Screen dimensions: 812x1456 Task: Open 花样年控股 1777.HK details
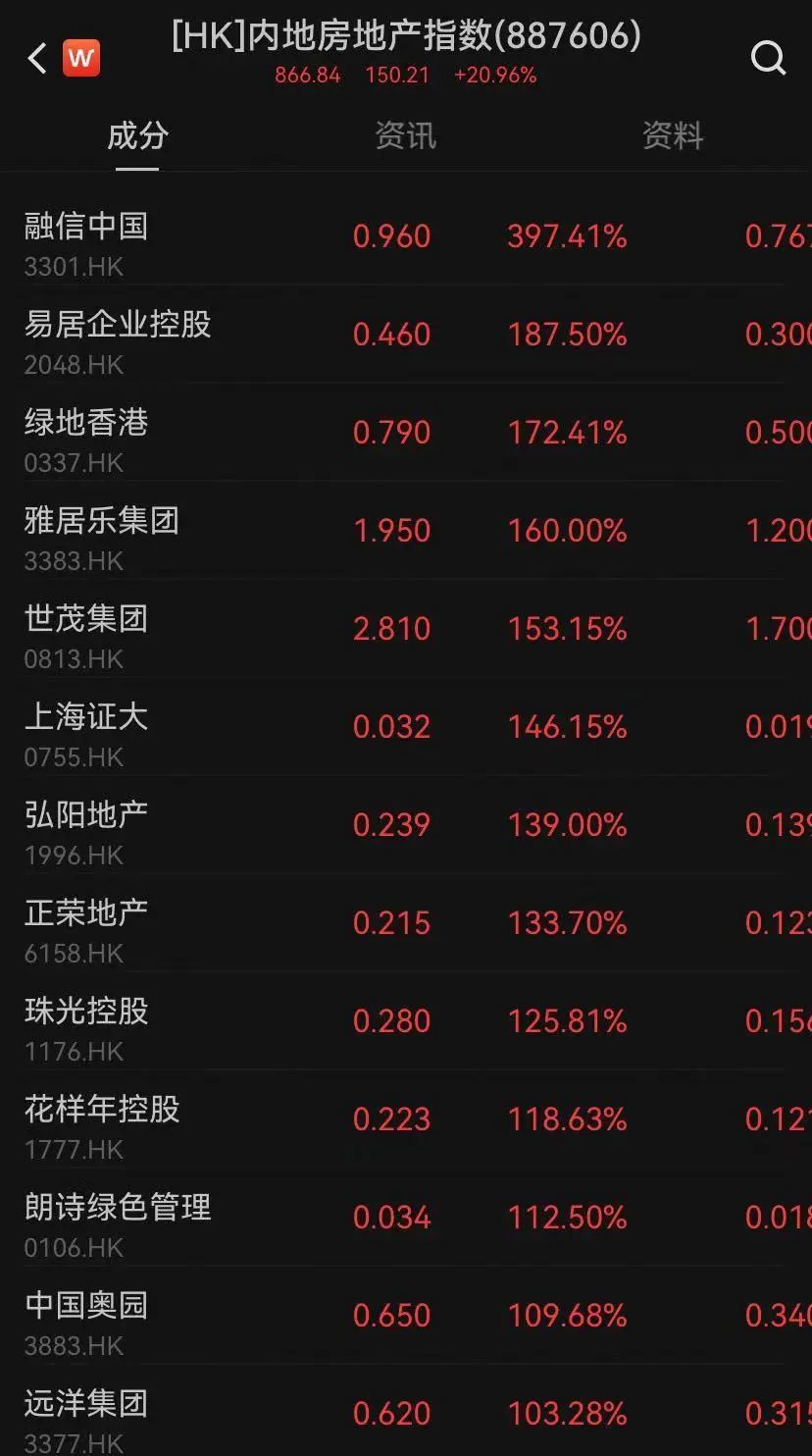tap(102, 1121)
